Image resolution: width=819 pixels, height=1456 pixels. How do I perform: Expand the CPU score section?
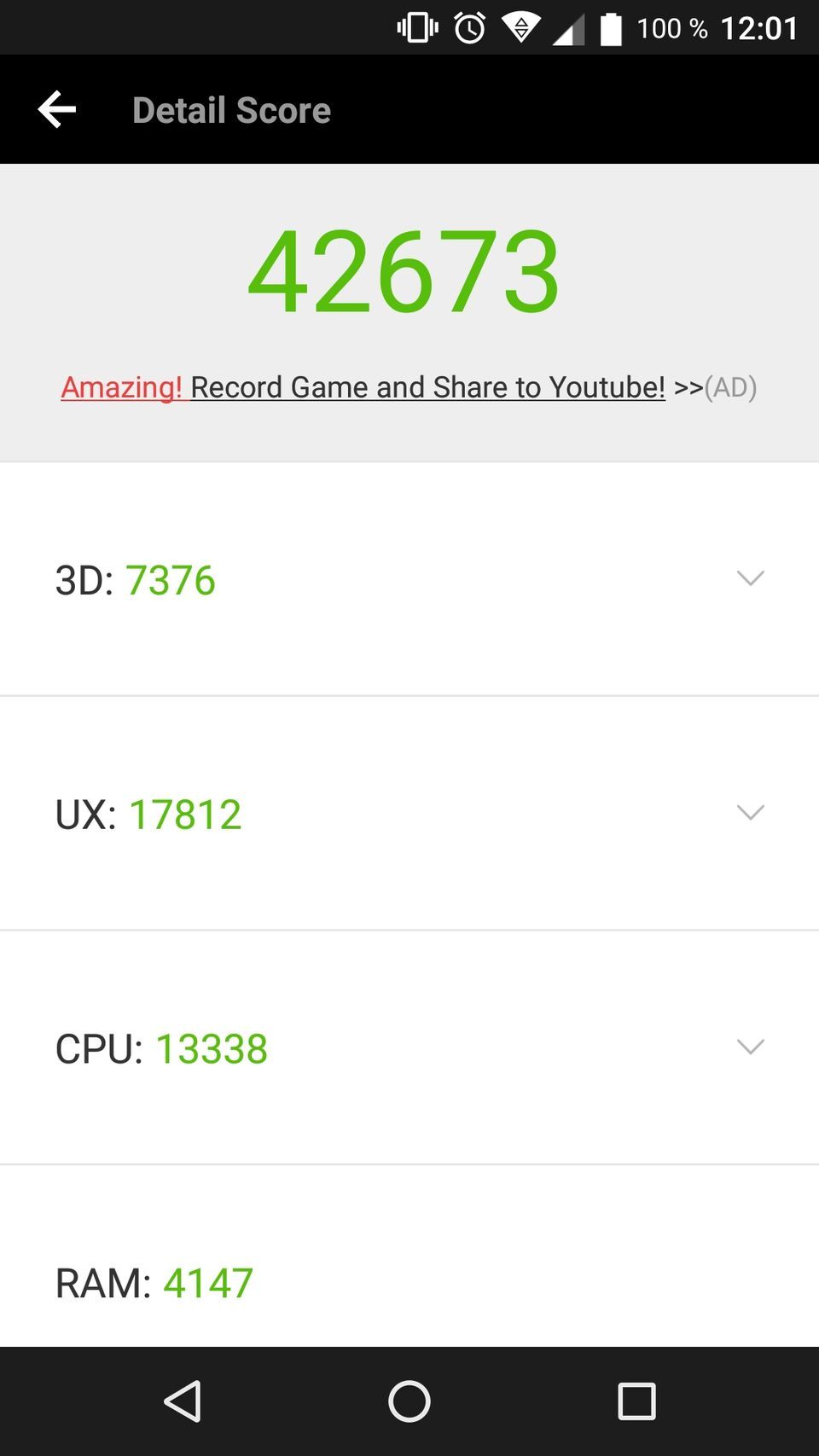tap(750, 1047)
